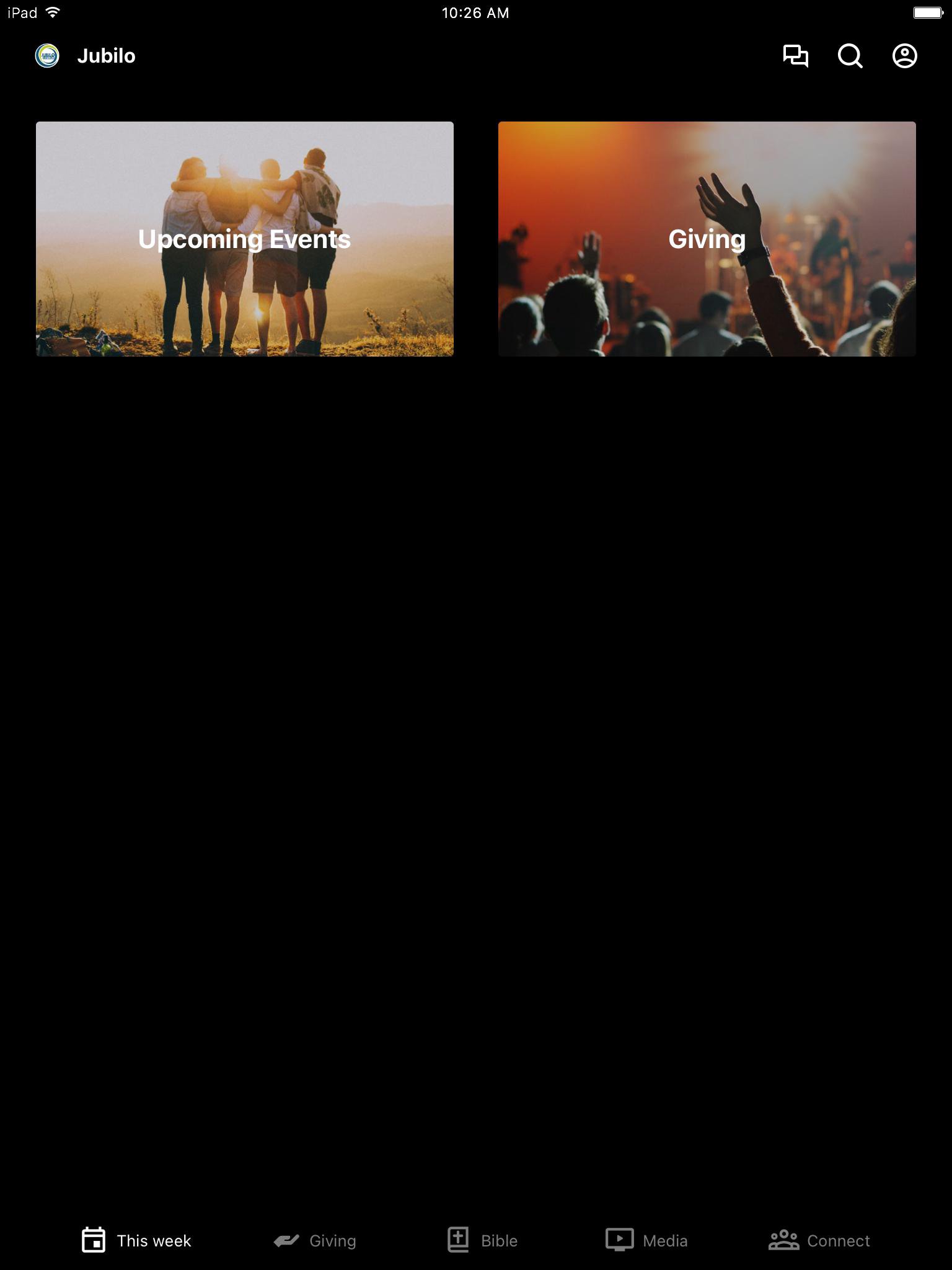Go to the Media tab
Image resolution: width=952 pixels, height=1270 pixels.
pos(646,1240)
